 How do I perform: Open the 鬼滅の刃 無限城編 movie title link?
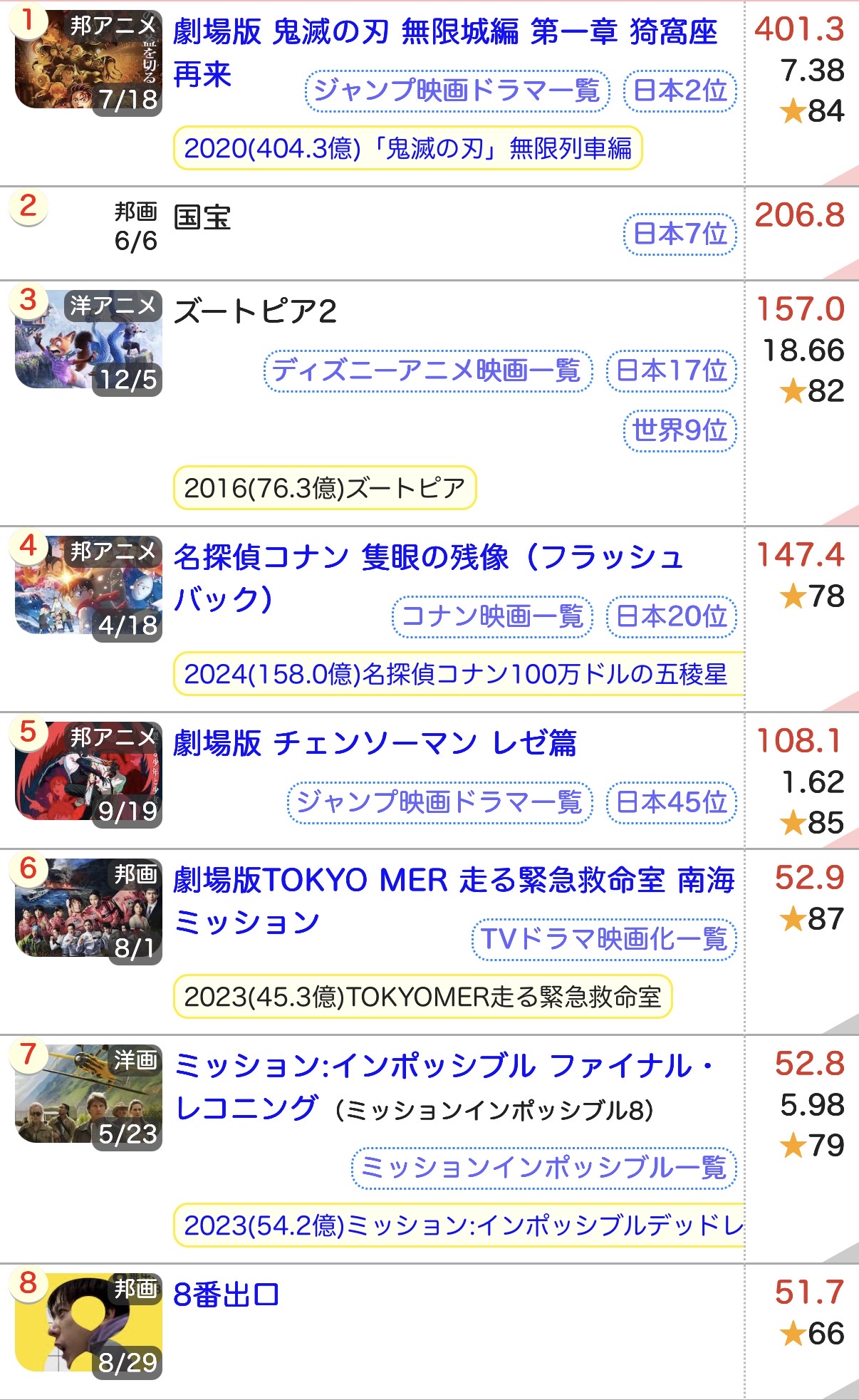[x=444, y=33]
